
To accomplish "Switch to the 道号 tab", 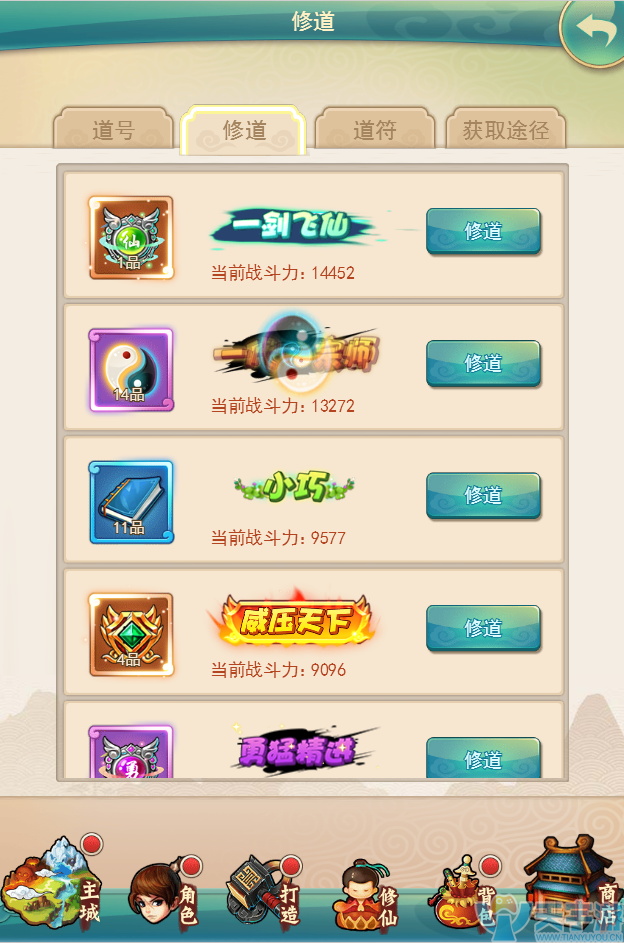I will click(x=113, y=131).
